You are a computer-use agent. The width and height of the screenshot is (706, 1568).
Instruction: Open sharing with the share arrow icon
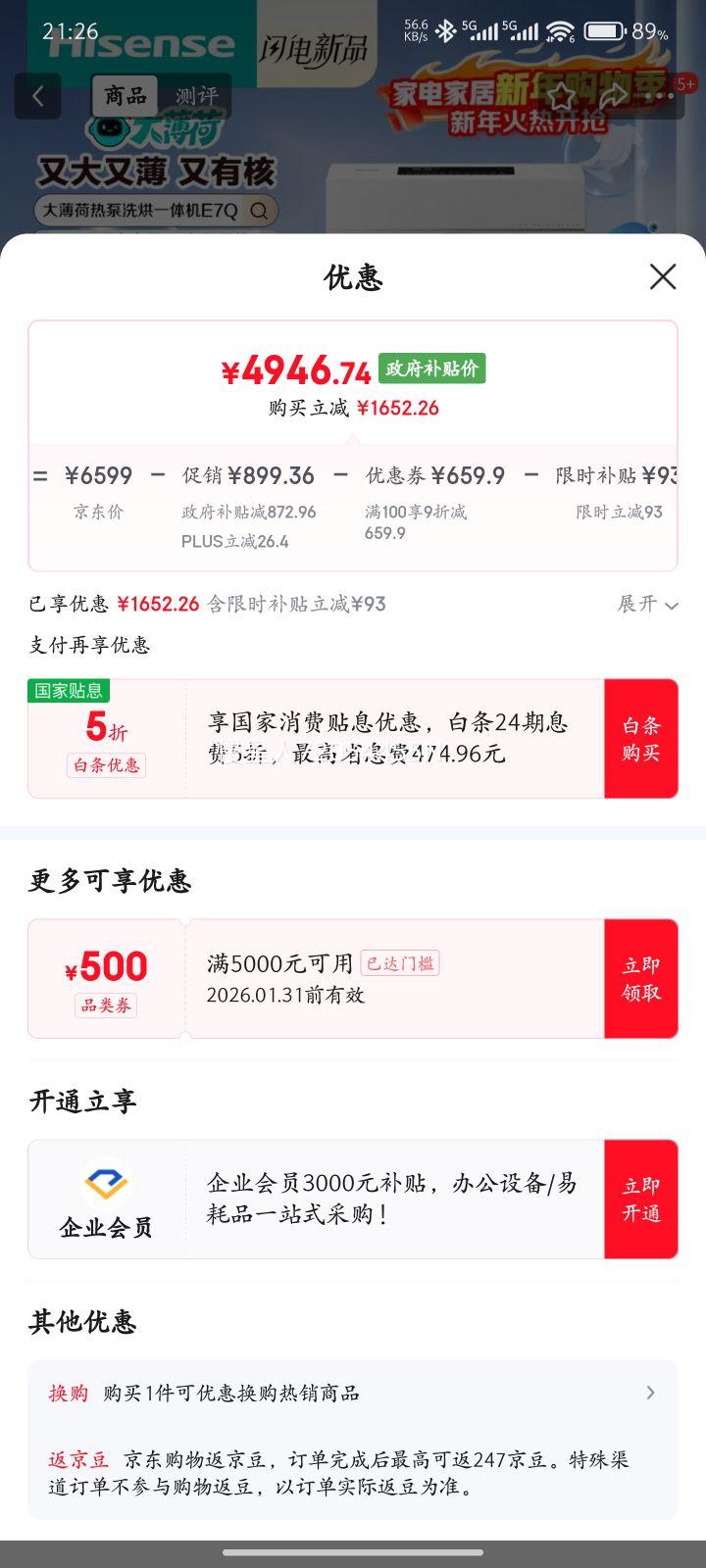click(616, 95)
